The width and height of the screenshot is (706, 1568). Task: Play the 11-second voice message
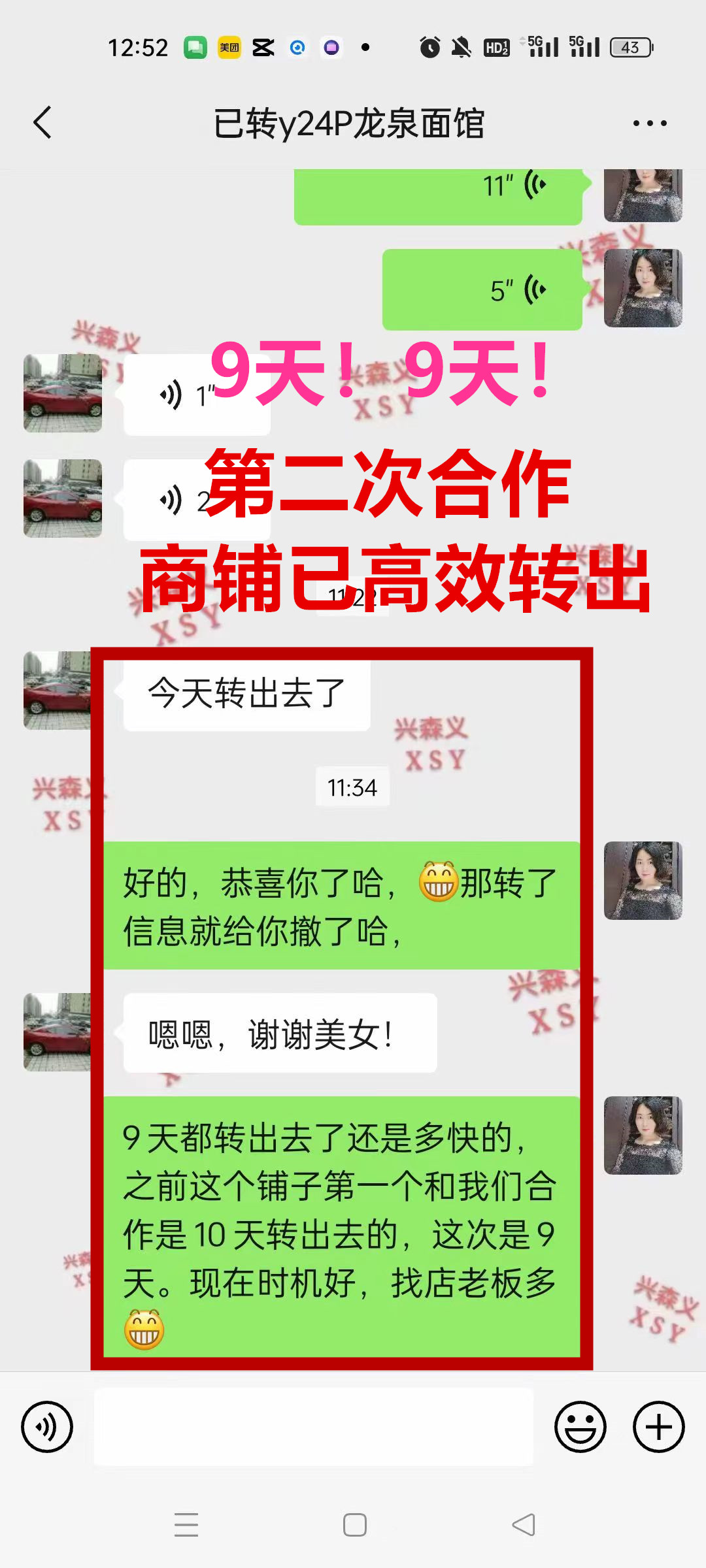(438, 193)
